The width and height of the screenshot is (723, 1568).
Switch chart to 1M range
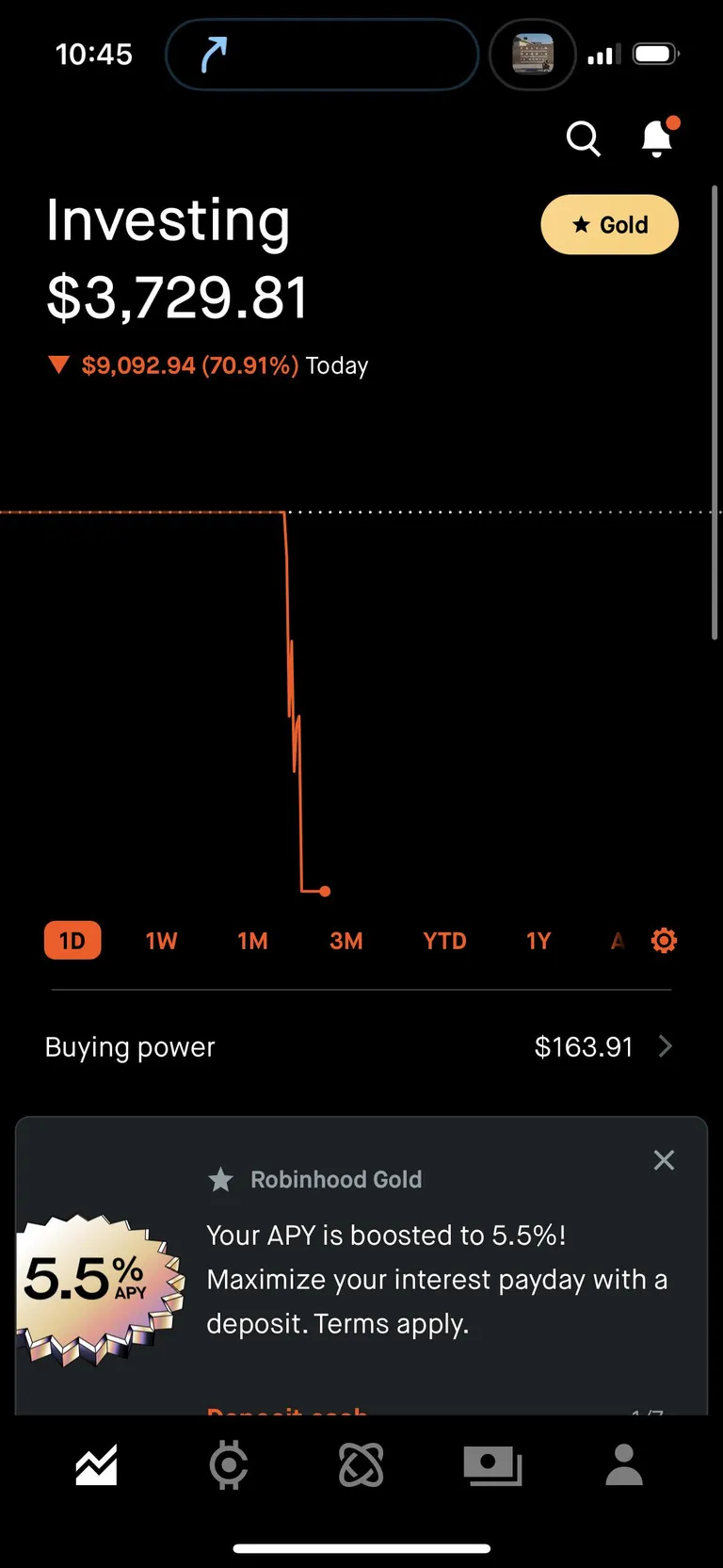252,941
